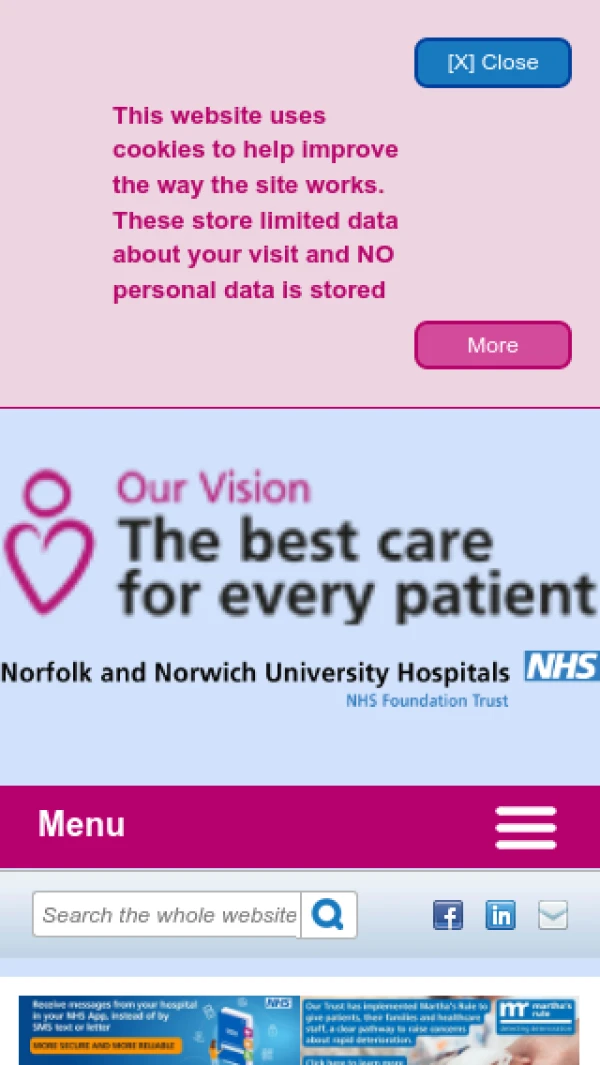Tap More to read about cookies
The image size is (600, 1065).
pos(492,345)
